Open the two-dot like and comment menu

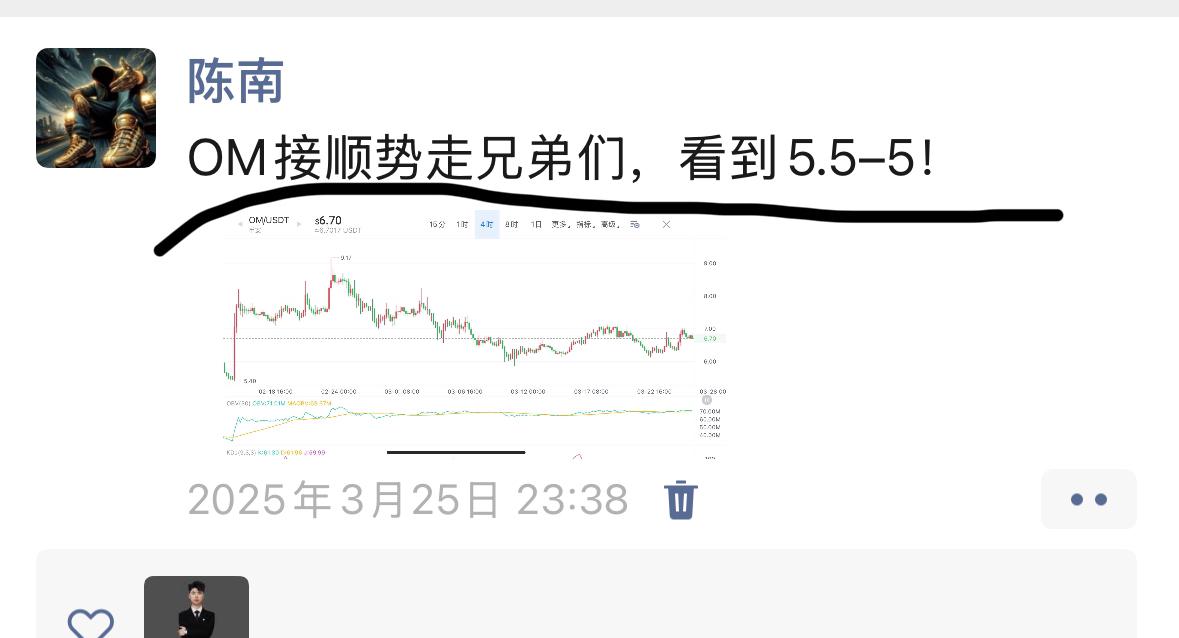pos(1088,499)
